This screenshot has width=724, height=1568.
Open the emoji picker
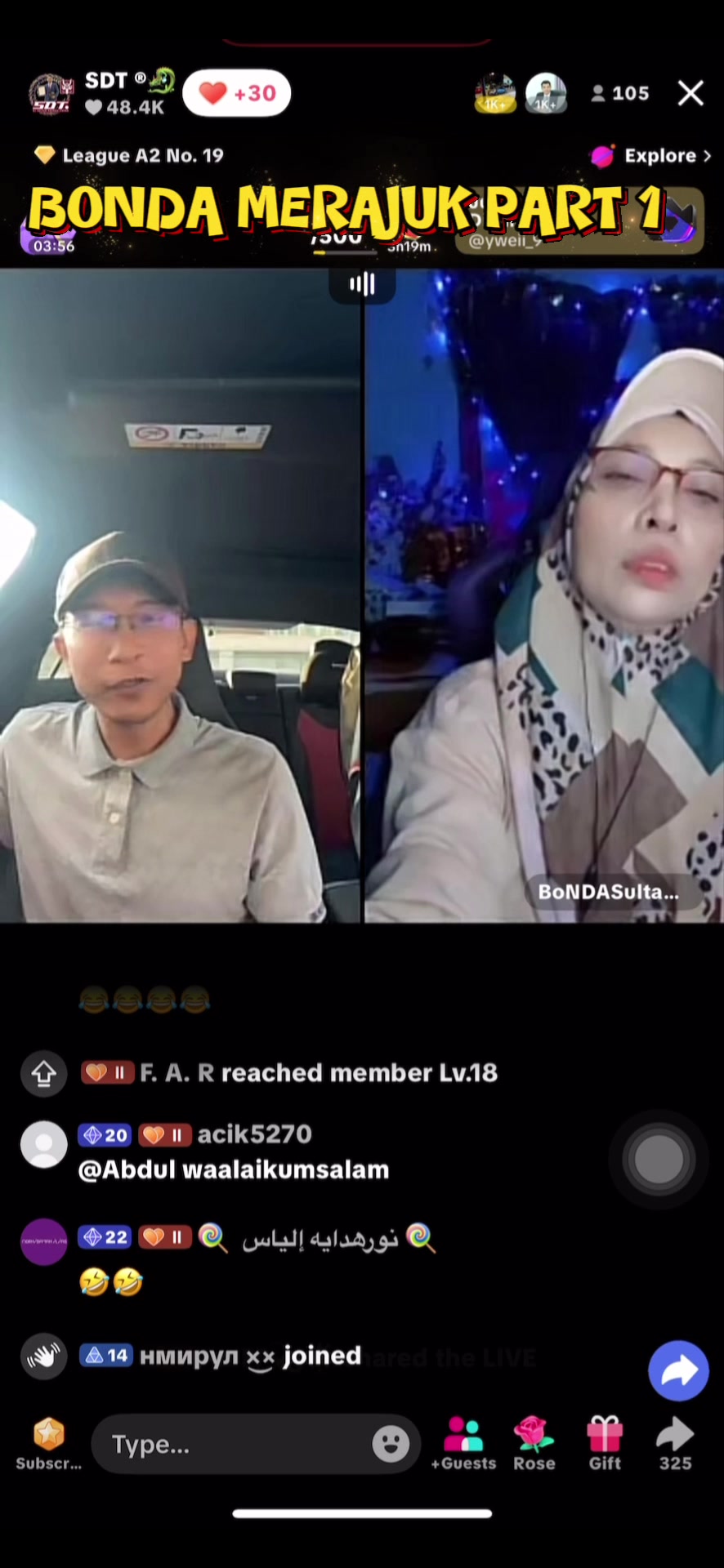point(391,1444)
